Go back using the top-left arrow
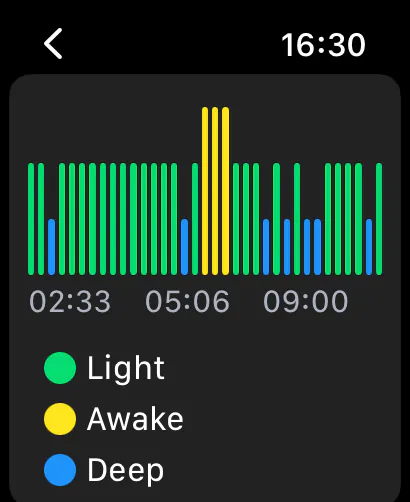Viewport: 410px width, 502px height. (53, 44)
